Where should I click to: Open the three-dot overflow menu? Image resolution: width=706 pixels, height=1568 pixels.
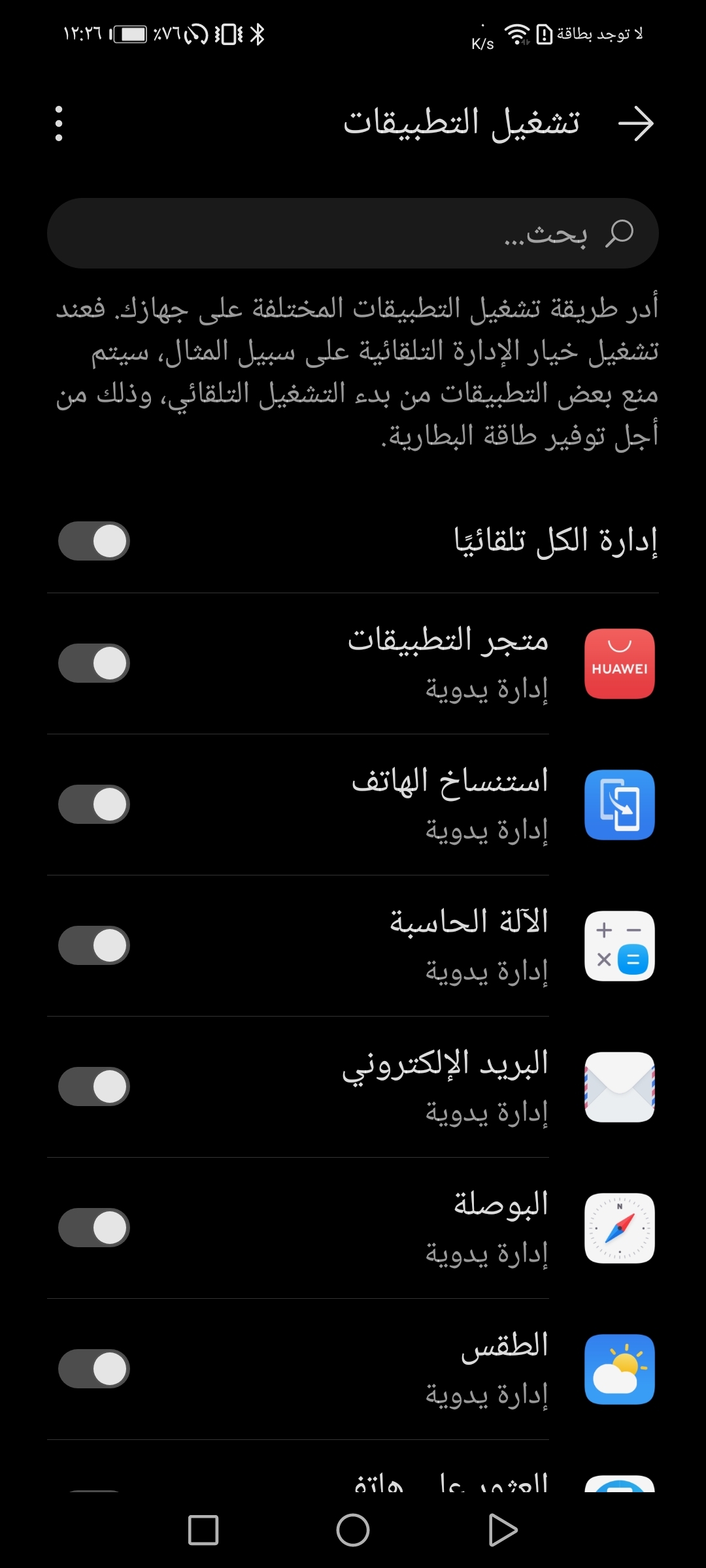[x=59, y=123]
